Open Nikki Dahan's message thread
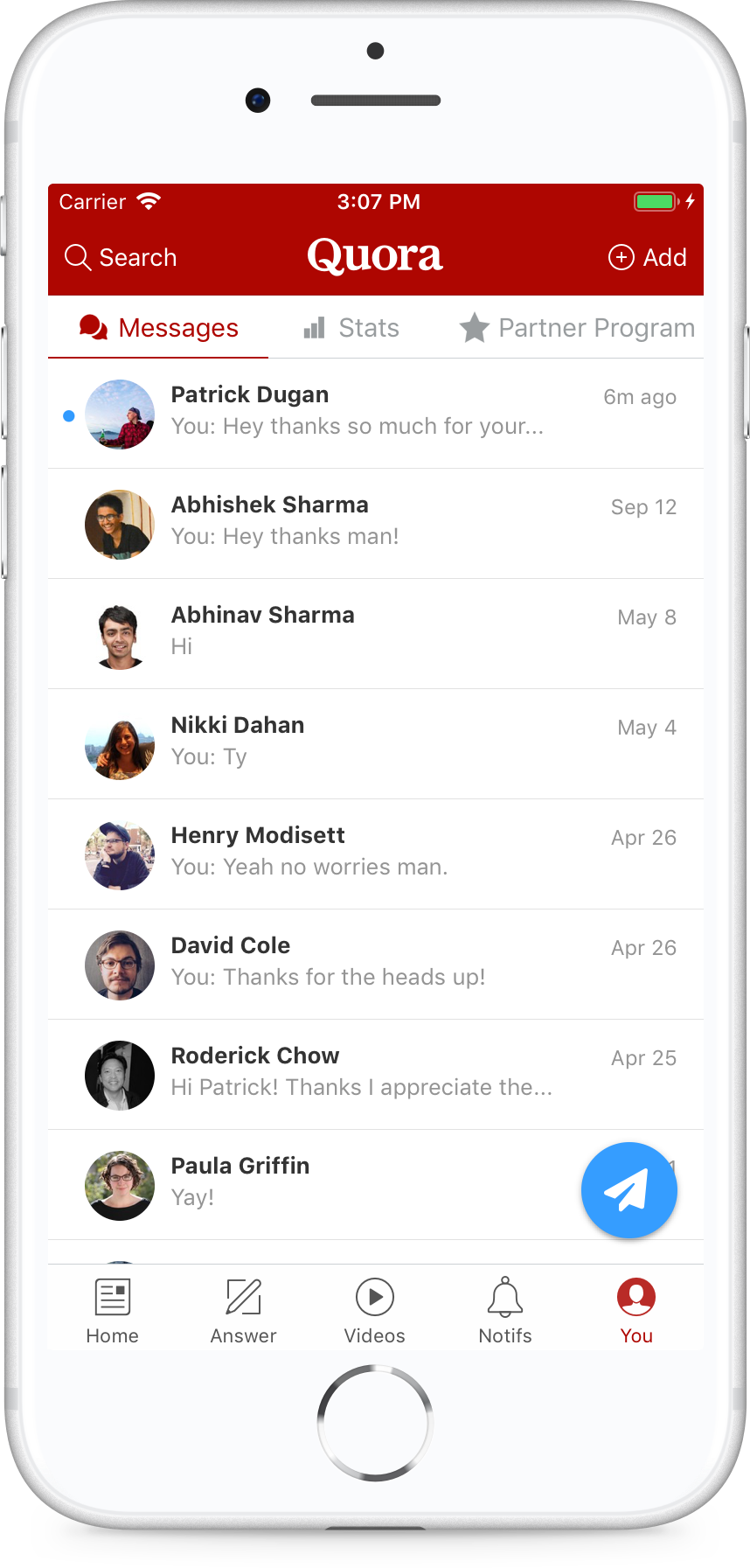The height and width of the screenshot is (1568, 750). click(x=376, y=744)
